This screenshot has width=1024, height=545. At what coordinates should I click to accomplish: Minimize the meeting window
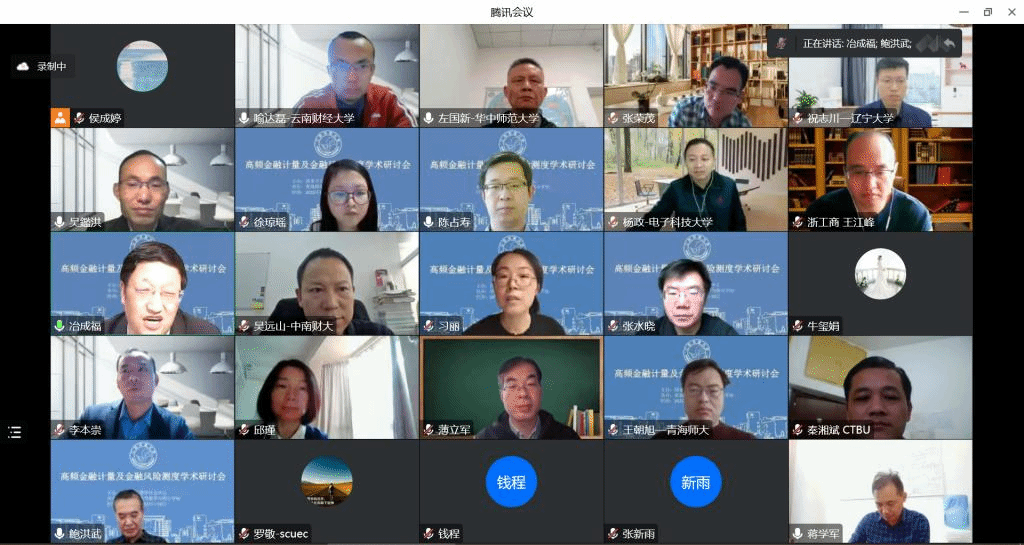[964, 12]
